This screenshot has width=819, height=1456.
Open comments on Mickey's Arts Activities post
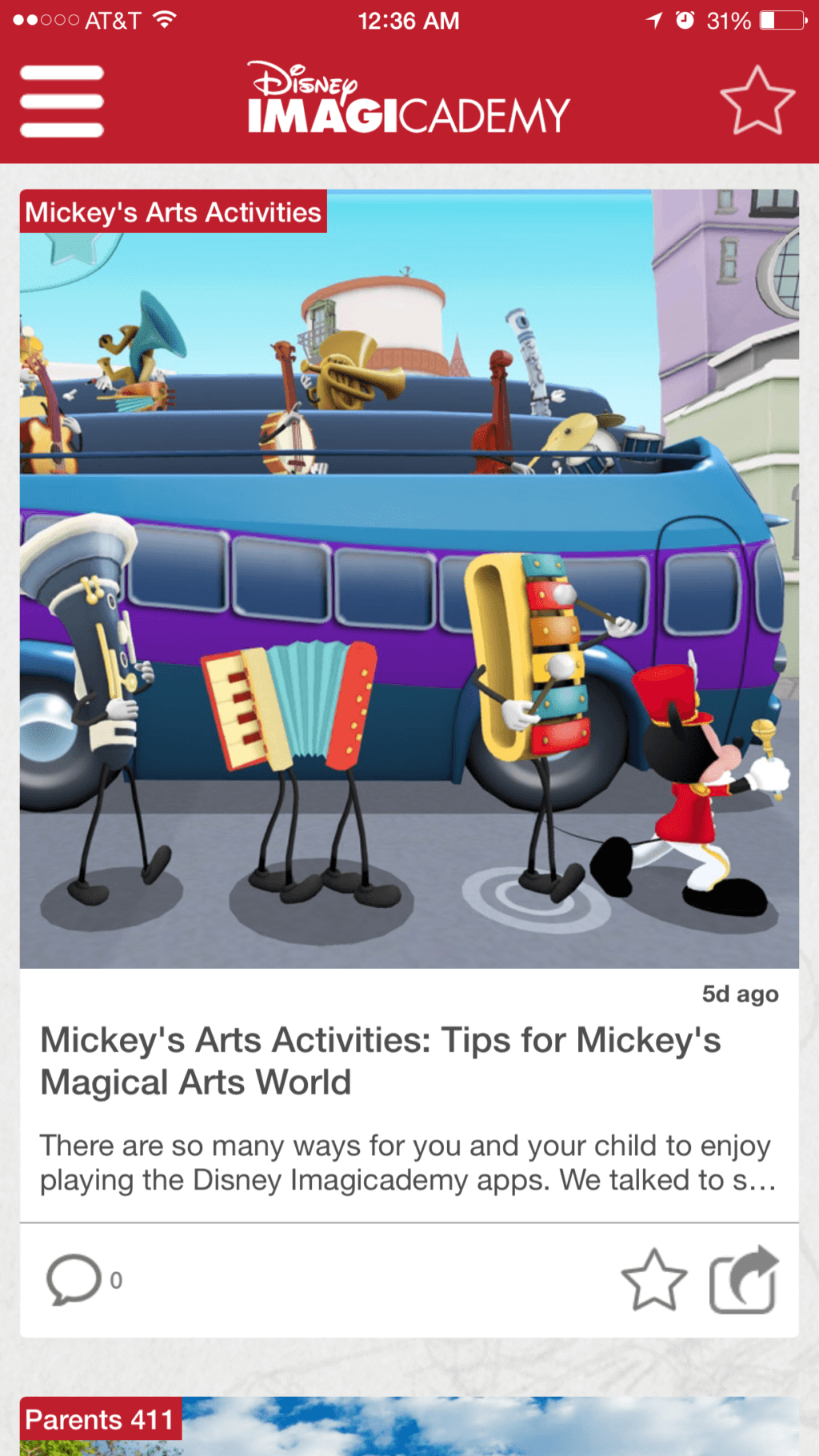83,1279
